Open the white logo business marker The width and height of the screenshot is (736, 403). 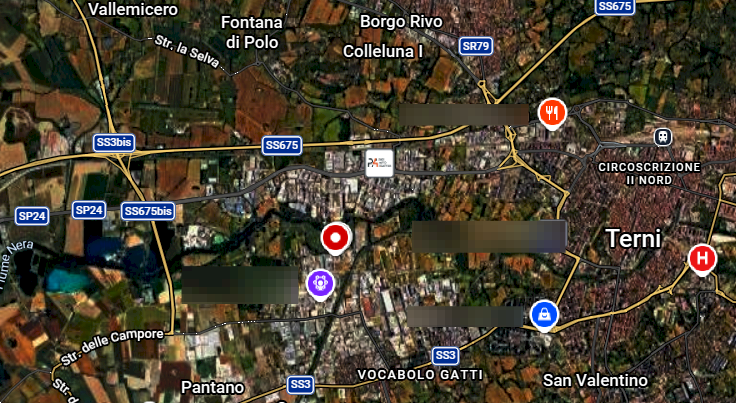(x=379, y=163)
